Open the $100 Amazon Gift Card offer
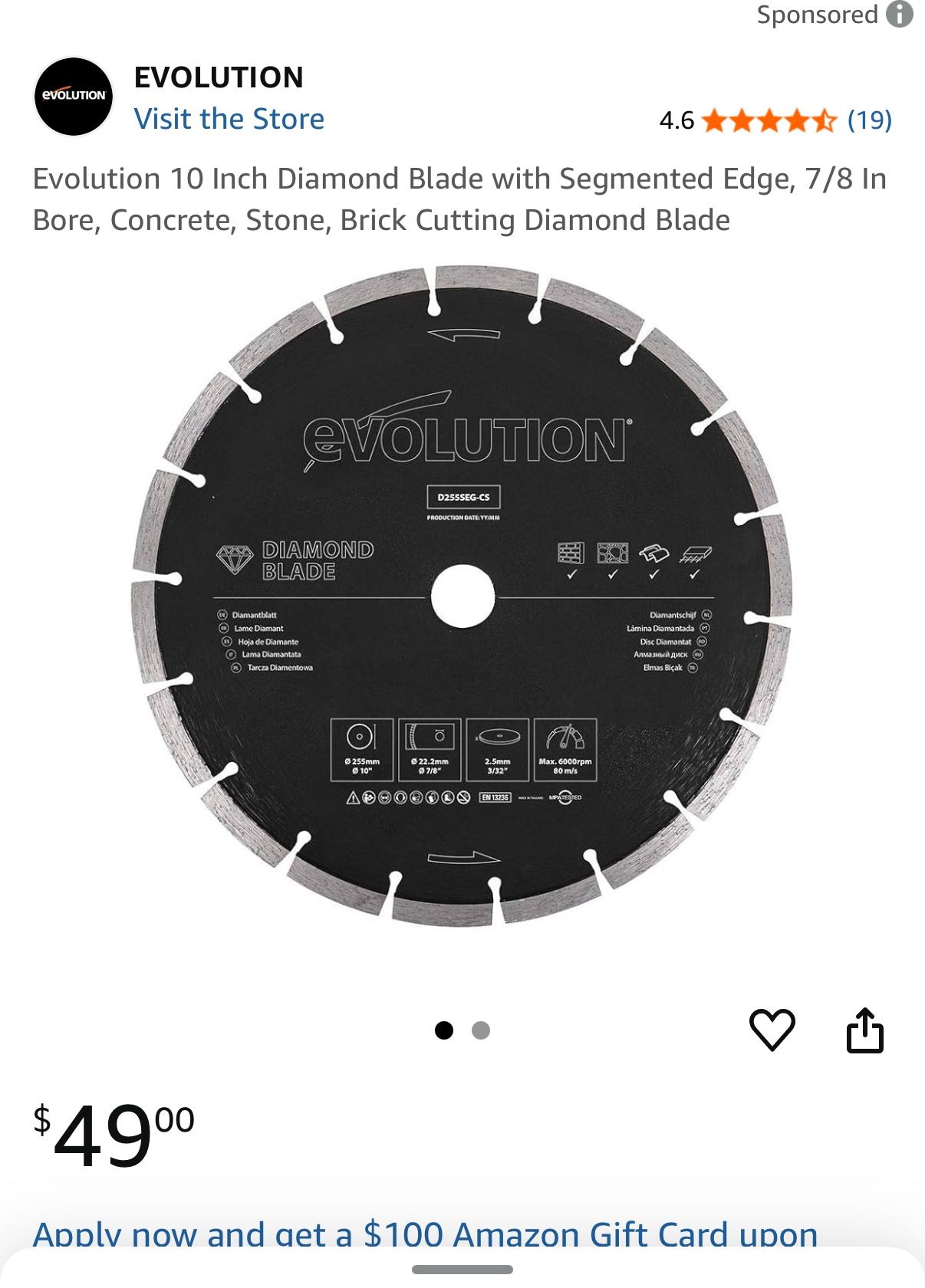Image resolution: width=925 pixels, height=1288 pixels. (x=425, y=1233)
